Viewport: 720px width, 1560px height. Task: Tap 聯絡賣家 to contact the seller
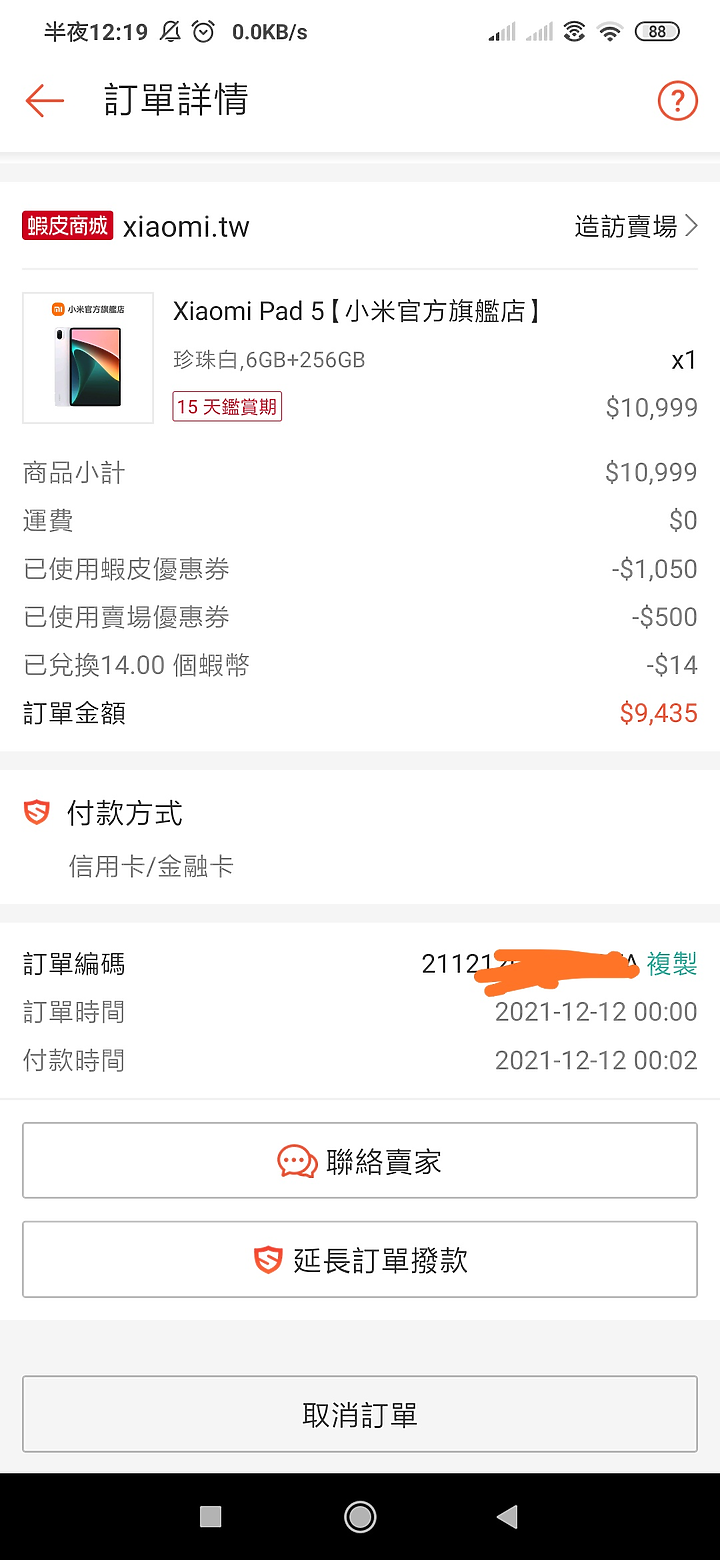360,1161
